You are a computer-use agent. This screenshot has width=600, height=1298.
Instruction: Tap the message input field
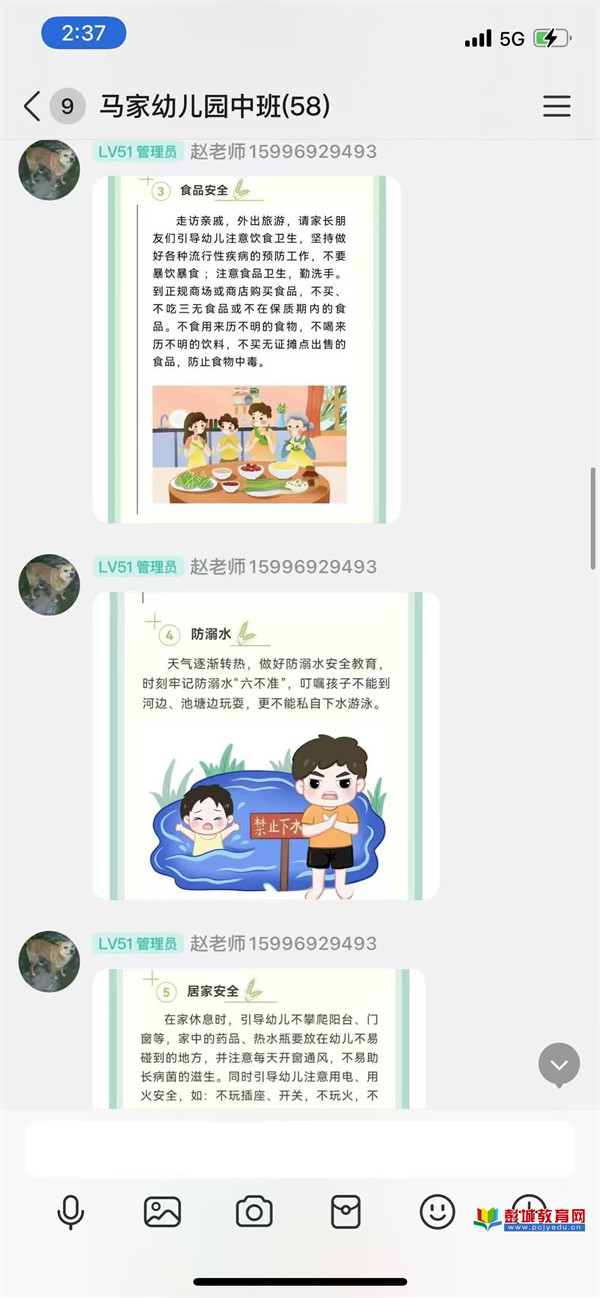pyautogui.click(x=300, y=1149)
